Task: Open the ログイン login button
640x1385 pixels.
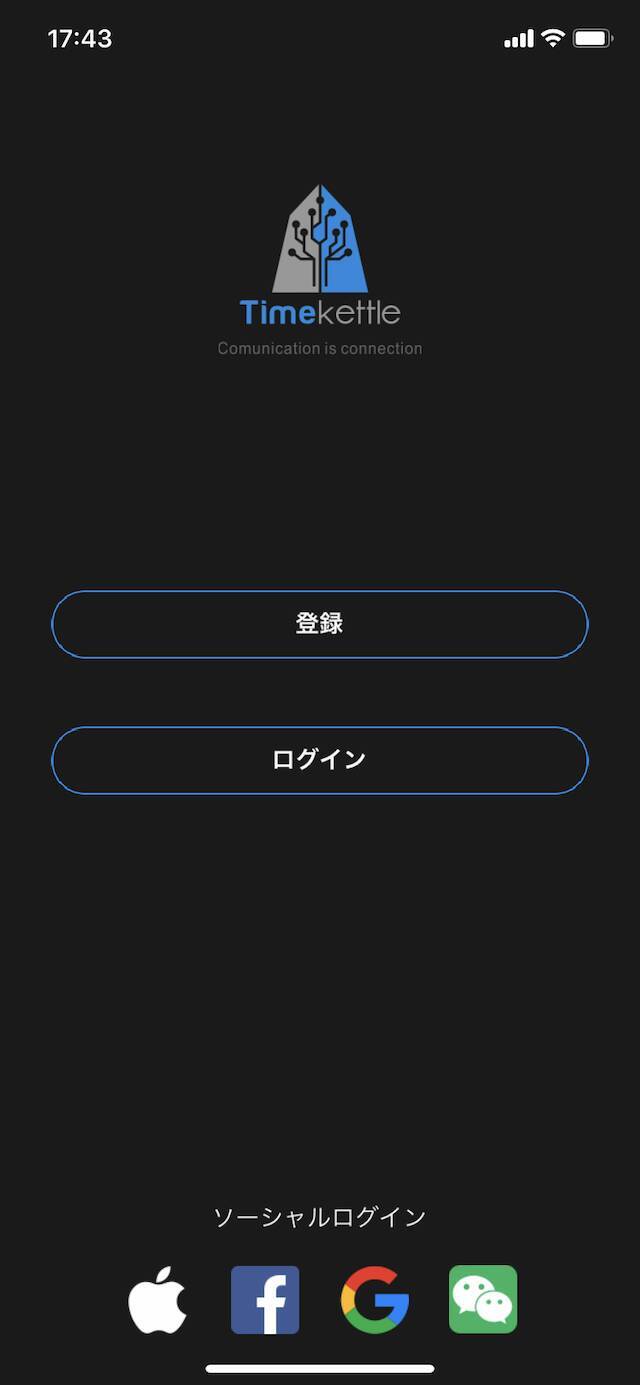Action: (x=320, y=760)
